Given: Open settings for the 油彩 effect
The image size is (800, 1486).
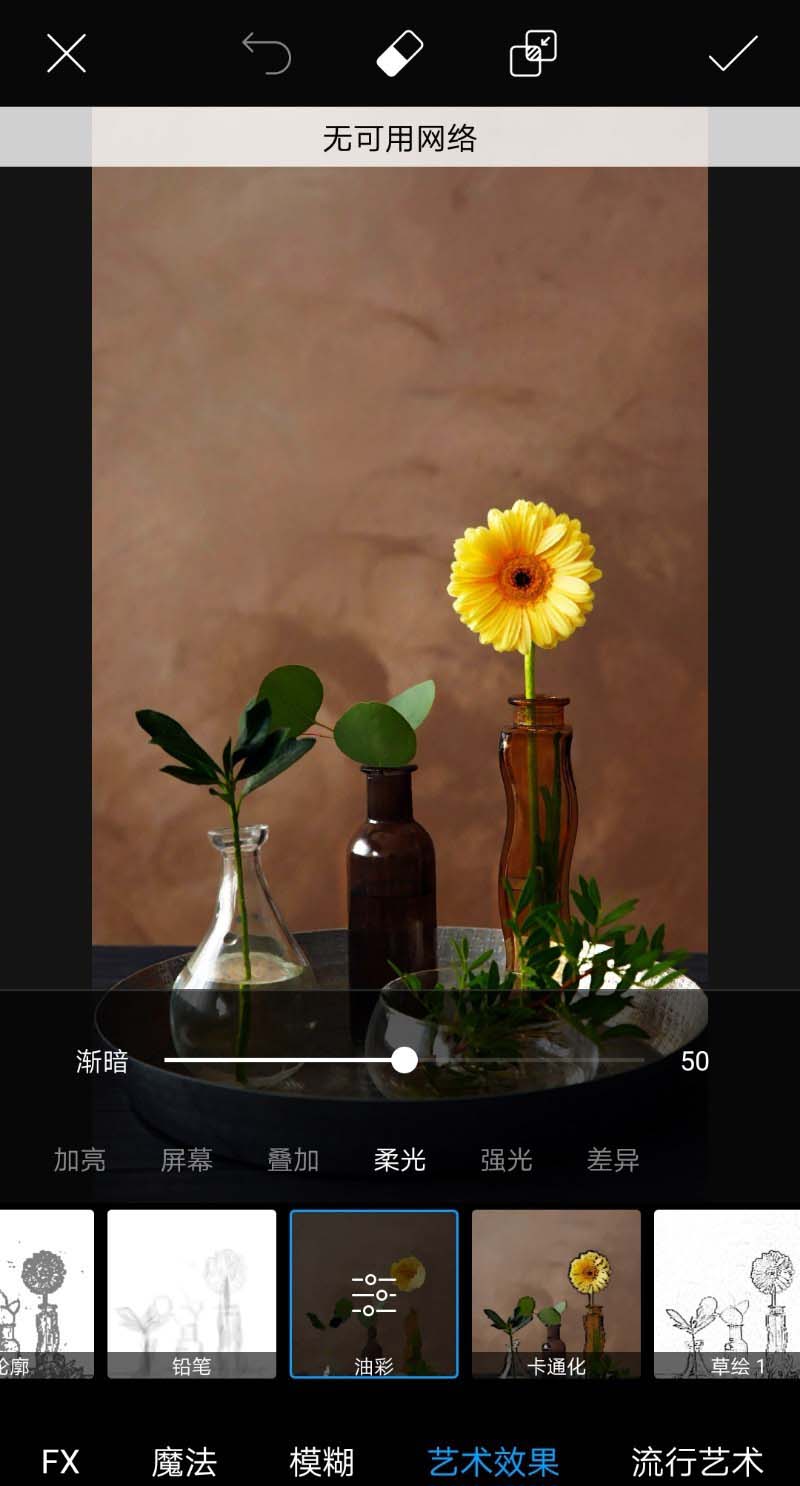Looking at the screenshot, I should tap(374, 1293).
